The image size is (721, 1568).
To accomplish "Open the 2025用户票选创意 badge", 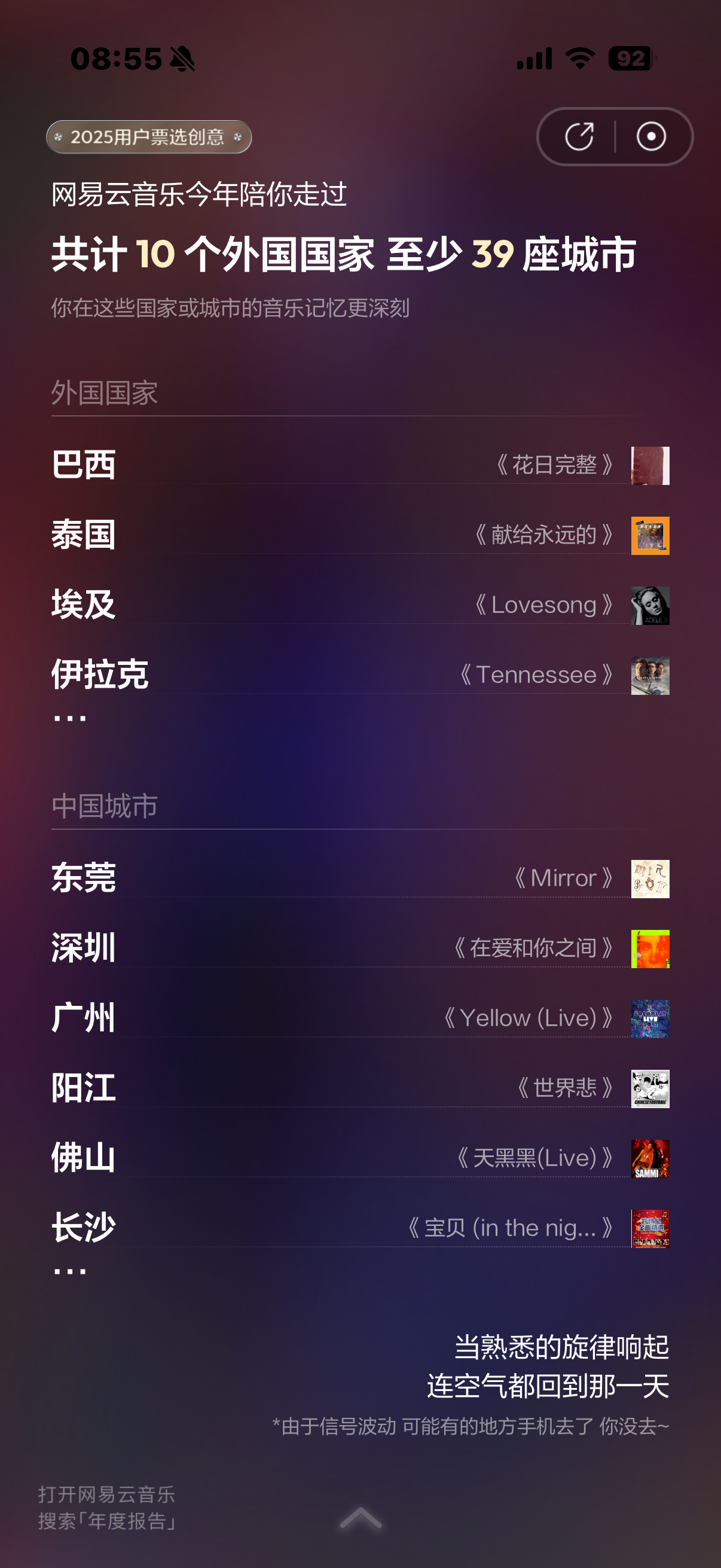I will [x=148, y=137].
